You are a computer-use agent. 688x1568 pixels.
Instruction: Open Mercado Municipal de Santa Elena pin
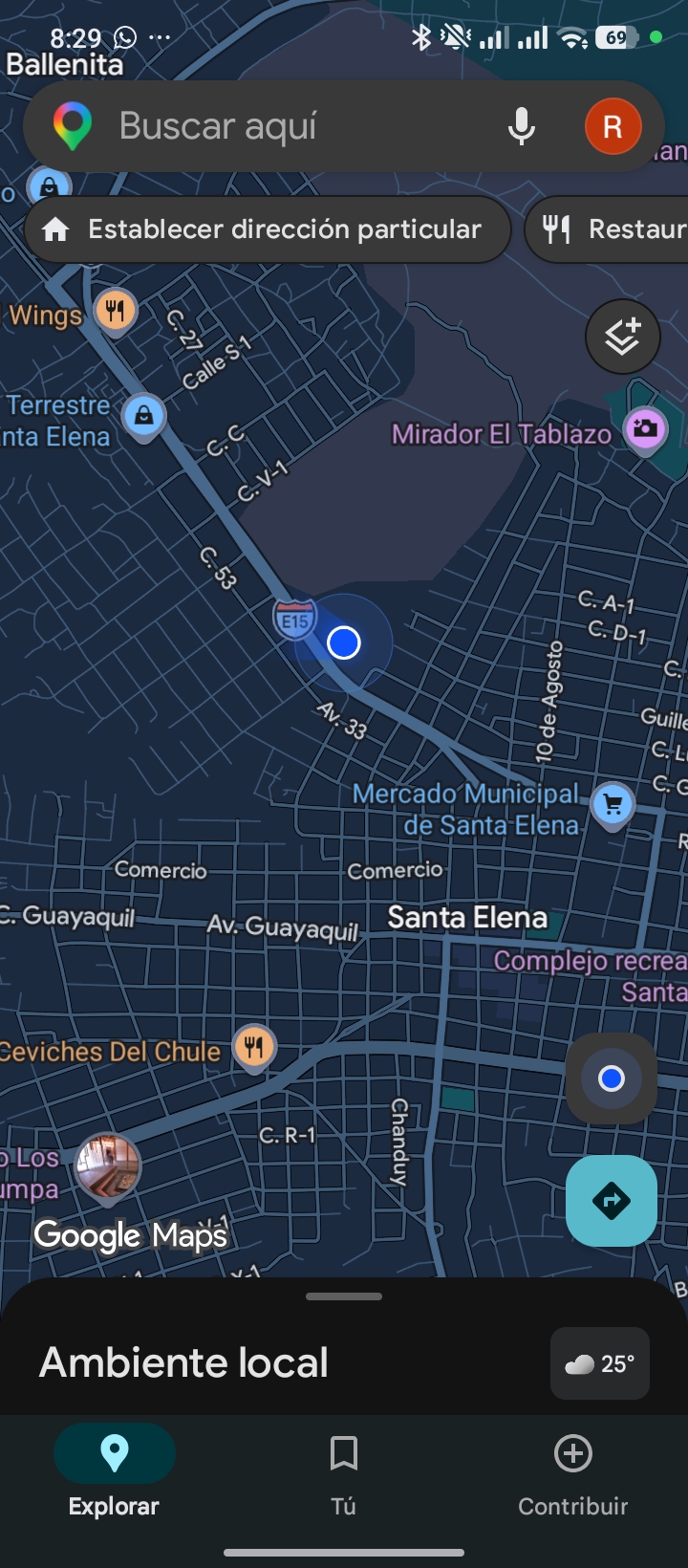pos(613,805)
